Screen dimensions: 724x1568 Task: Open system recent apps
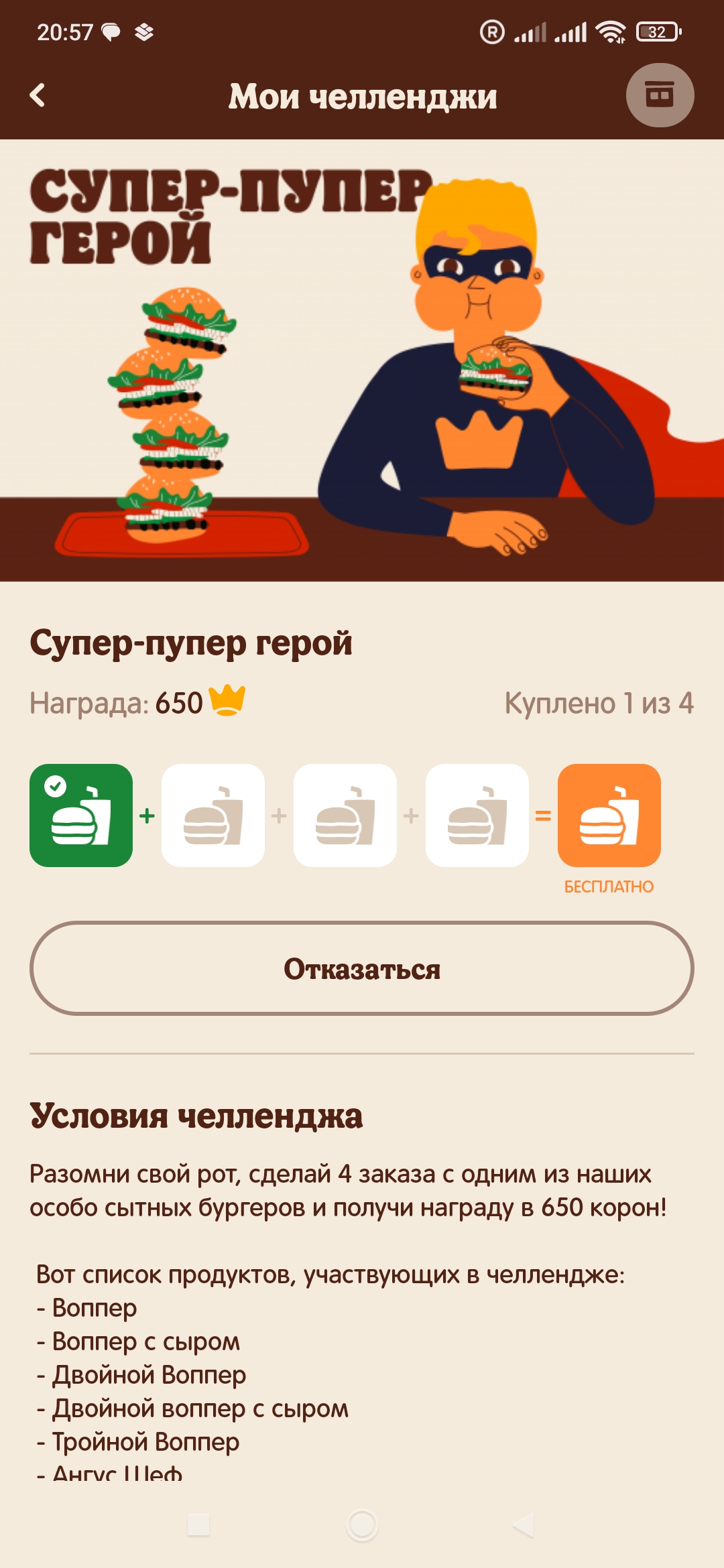point(198,1525)
